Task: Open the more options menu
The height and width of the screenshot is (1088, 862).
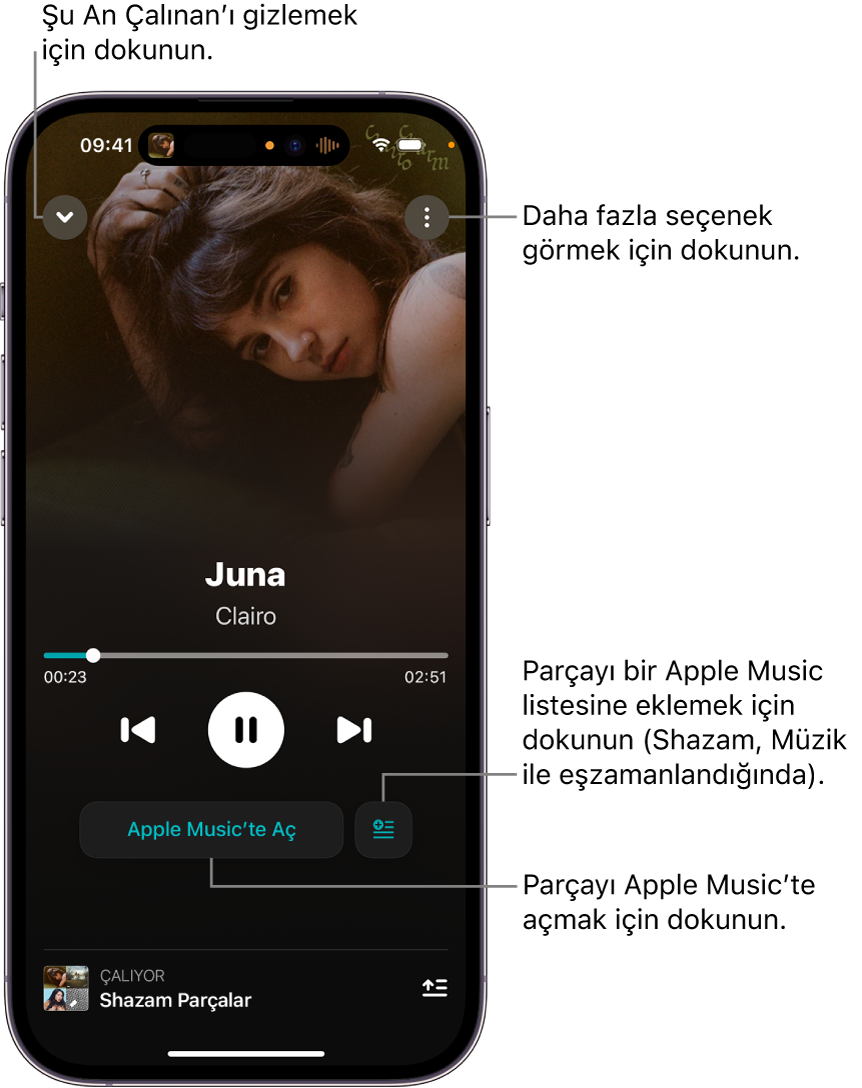Action: pos(427,217)
